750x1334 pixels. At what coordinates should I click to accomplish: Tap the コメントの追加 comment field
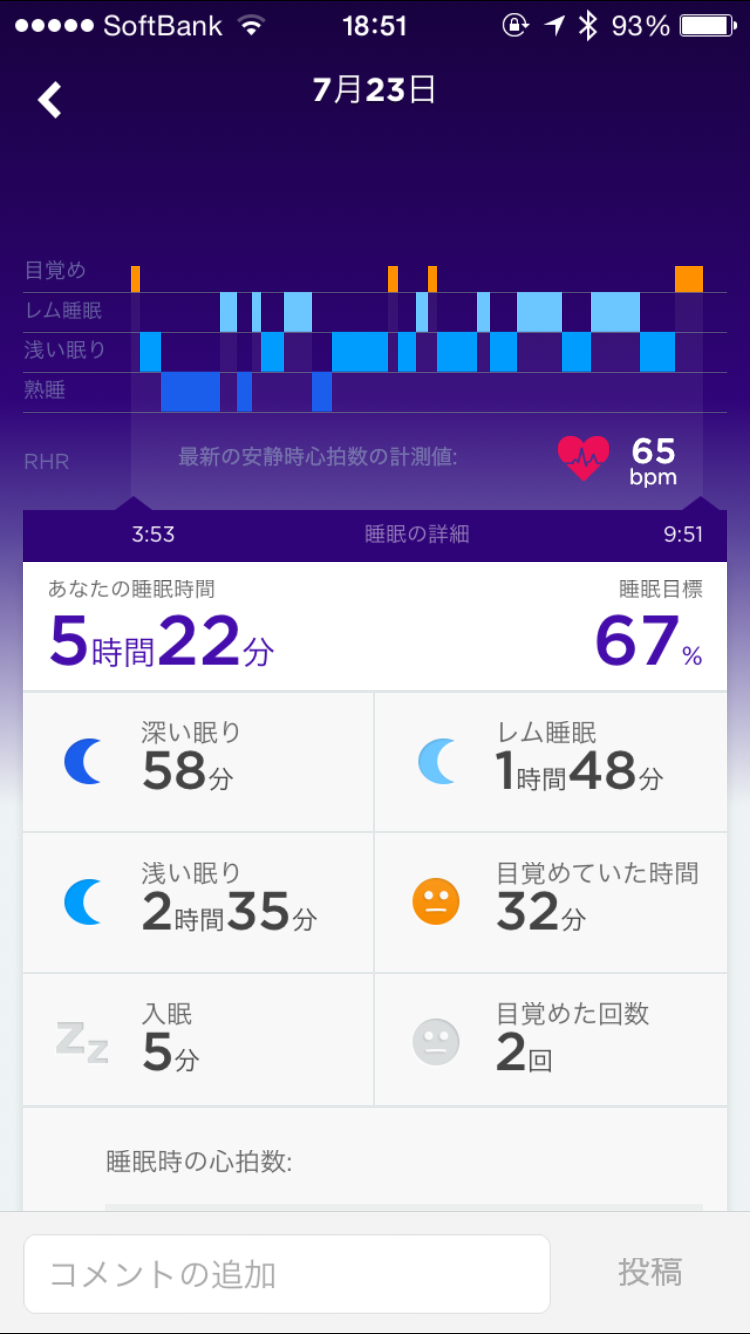287,1273
